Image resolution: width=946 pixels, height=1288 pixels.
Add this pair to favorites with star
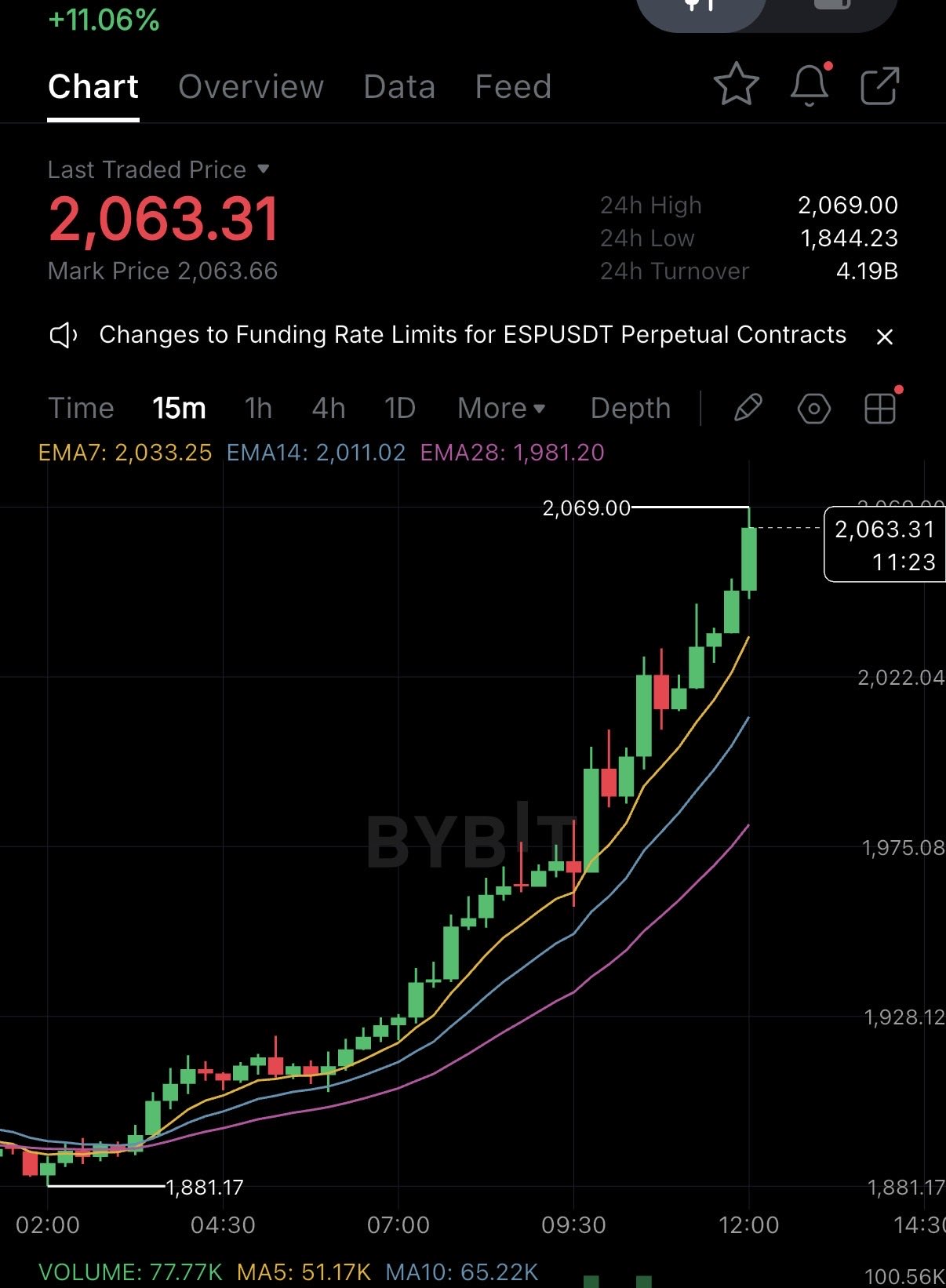pos(736,85)
